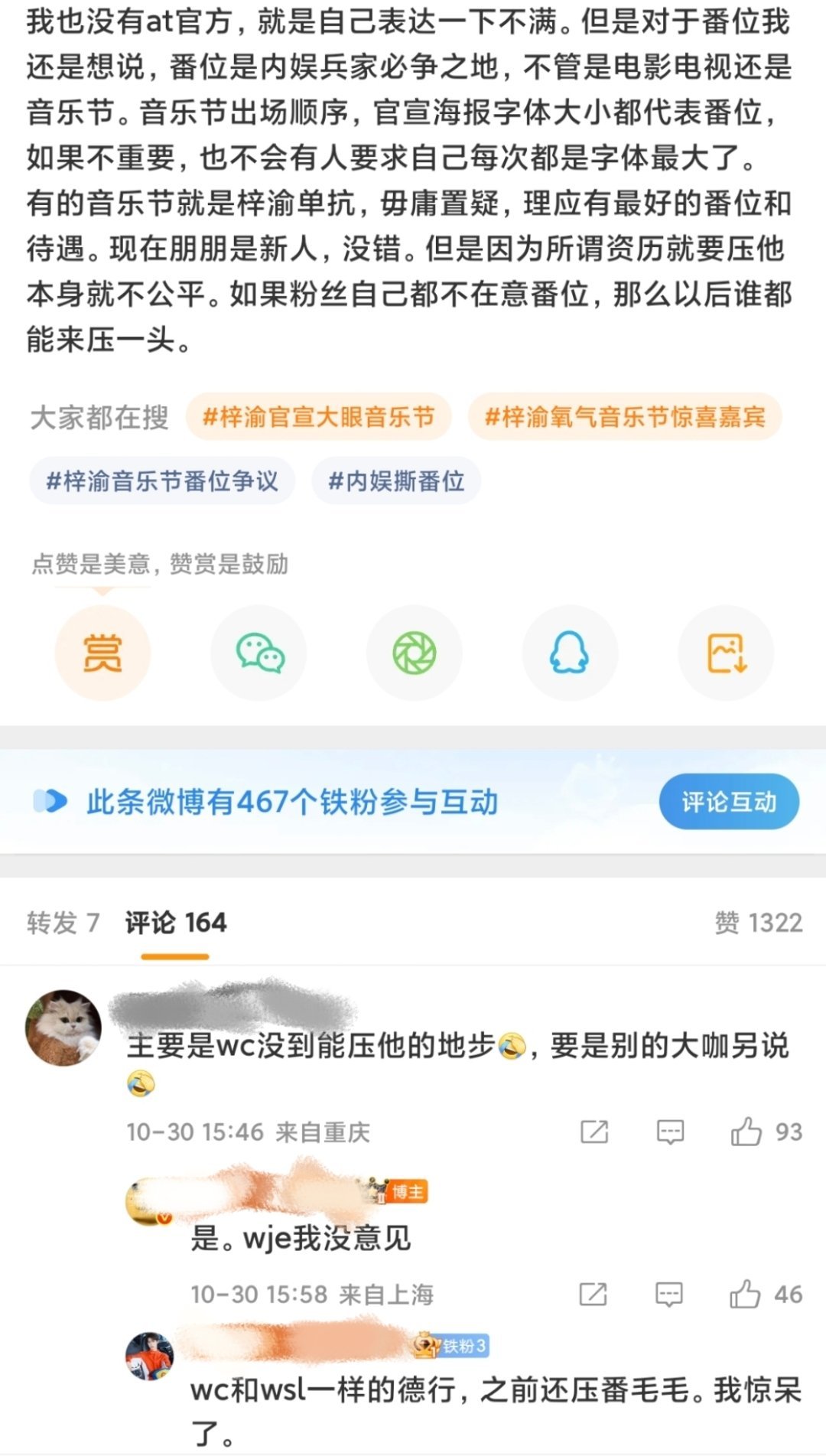The height and width of the screenshot is (1456, 826).
Task: Expand the topic #梓渝音乐节番位争议
Action: click(x=161, y=480)
